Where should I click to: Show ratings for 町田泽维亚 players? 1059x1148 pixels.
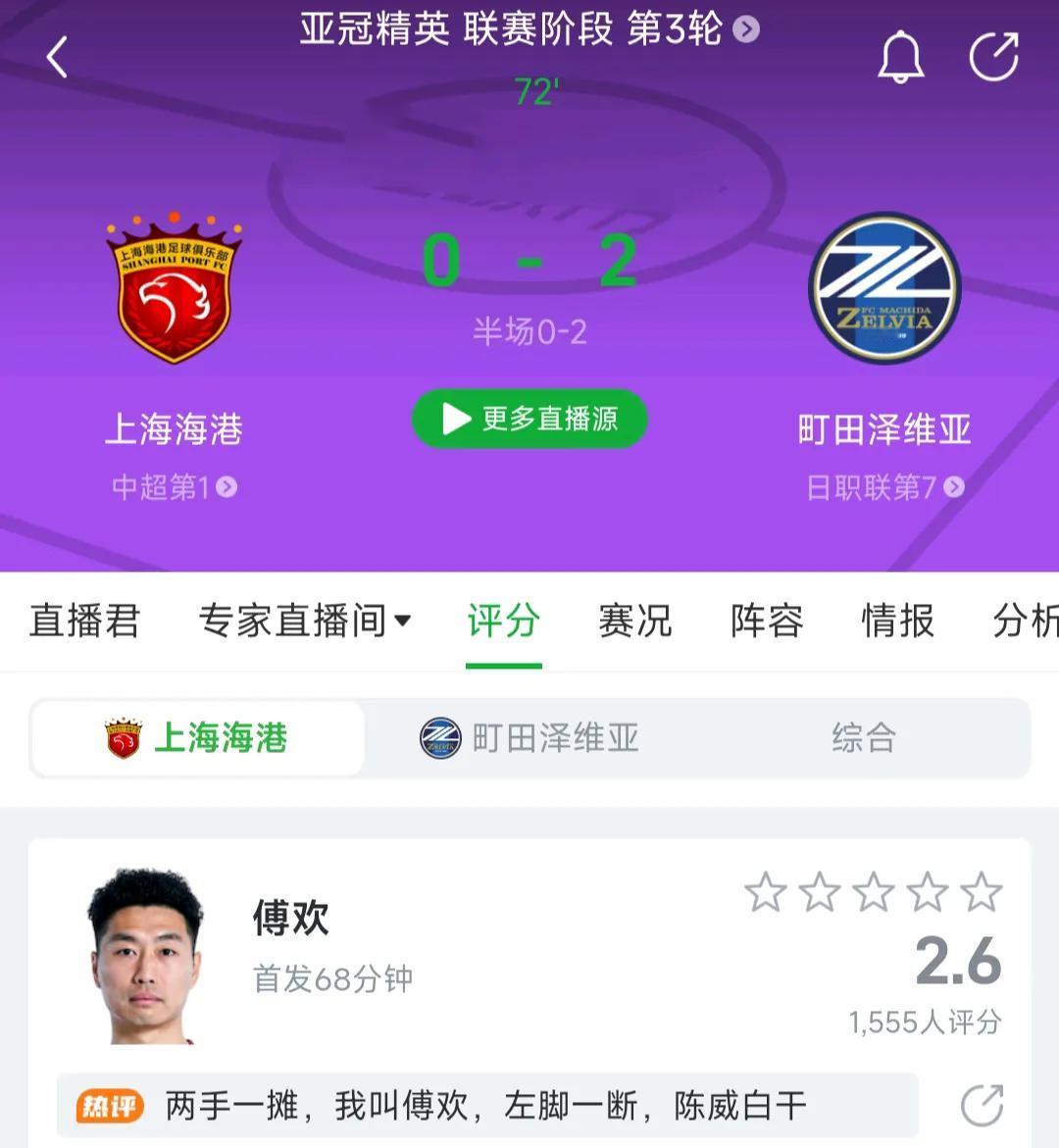click(529, 738)
